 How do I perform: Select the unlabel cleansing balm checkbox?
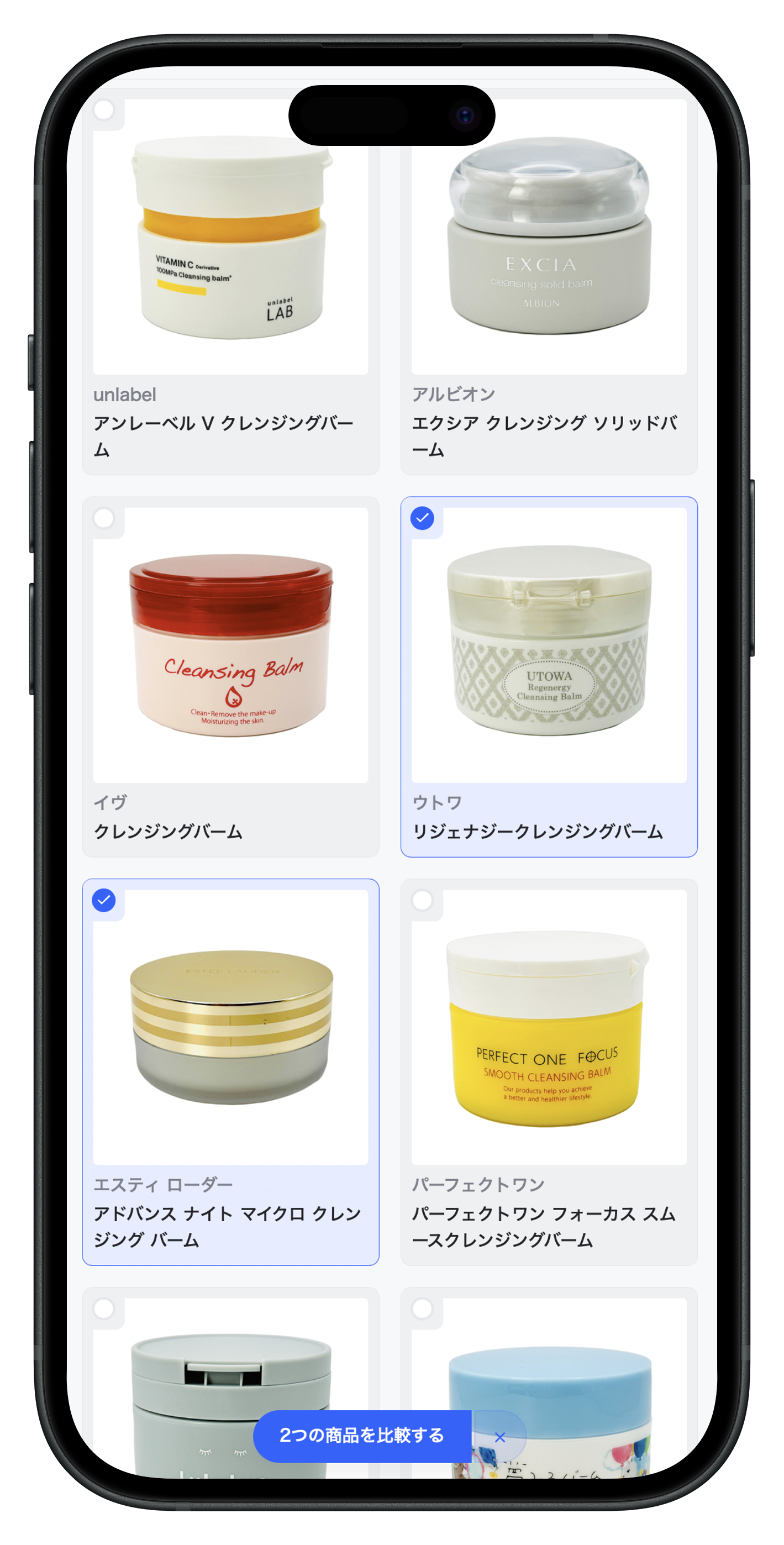pyautogui.click(x=104, y=110)
